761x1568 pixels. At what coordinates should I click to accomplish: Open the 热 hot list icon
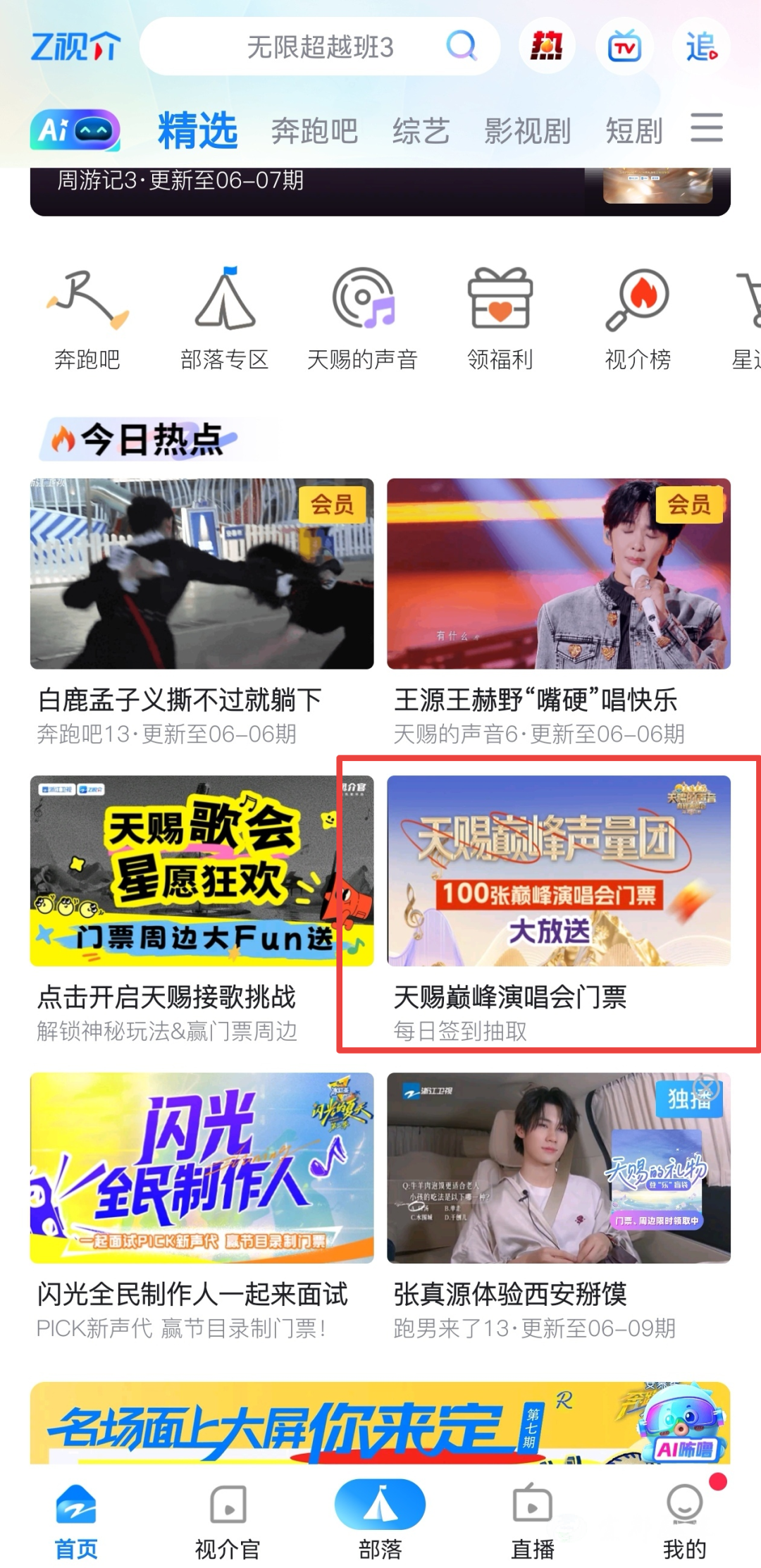(x=547, y=47)
